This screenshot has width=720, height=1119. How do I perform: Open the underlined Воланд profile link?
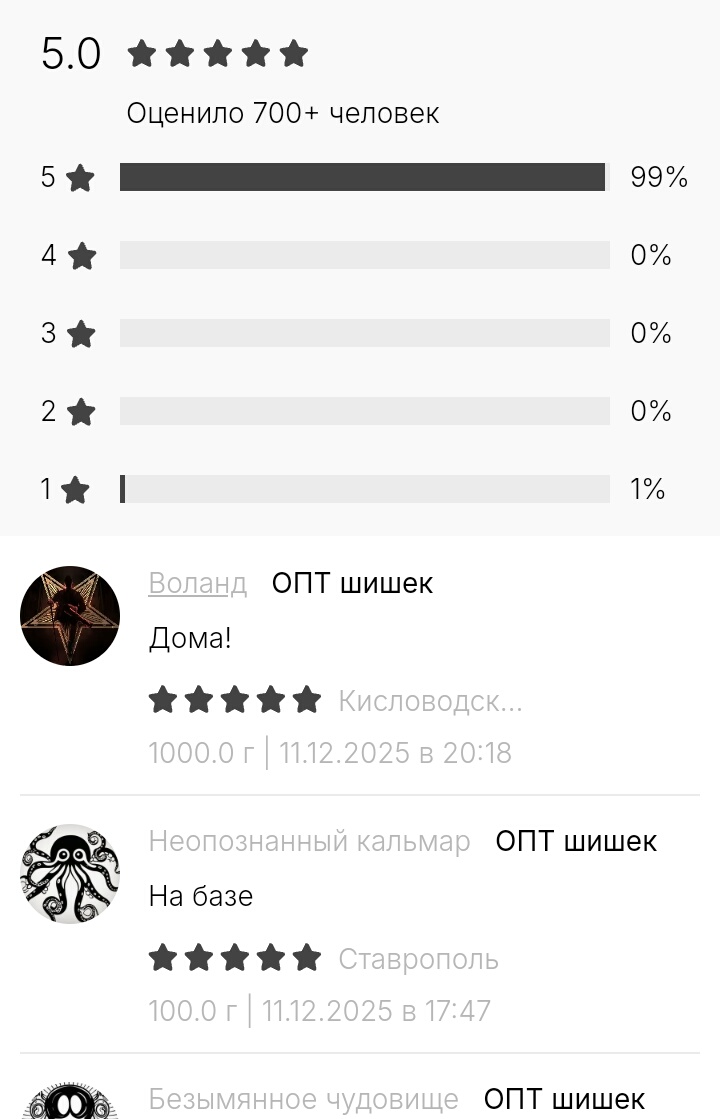tap(197, 583)
